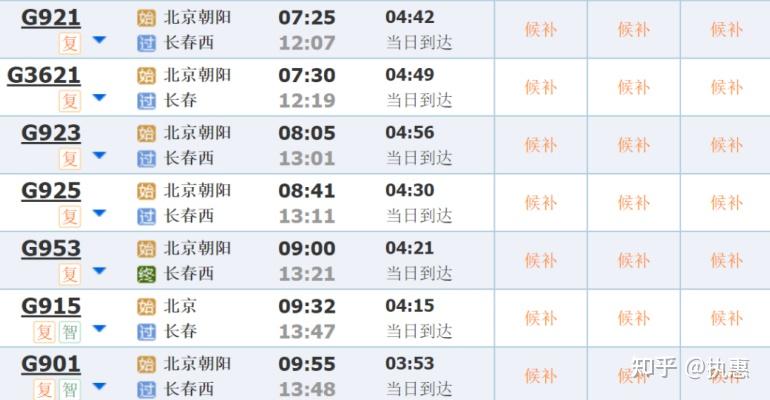Expand the blue arrow under G921

pyautogui.click(x=100, y=40)
